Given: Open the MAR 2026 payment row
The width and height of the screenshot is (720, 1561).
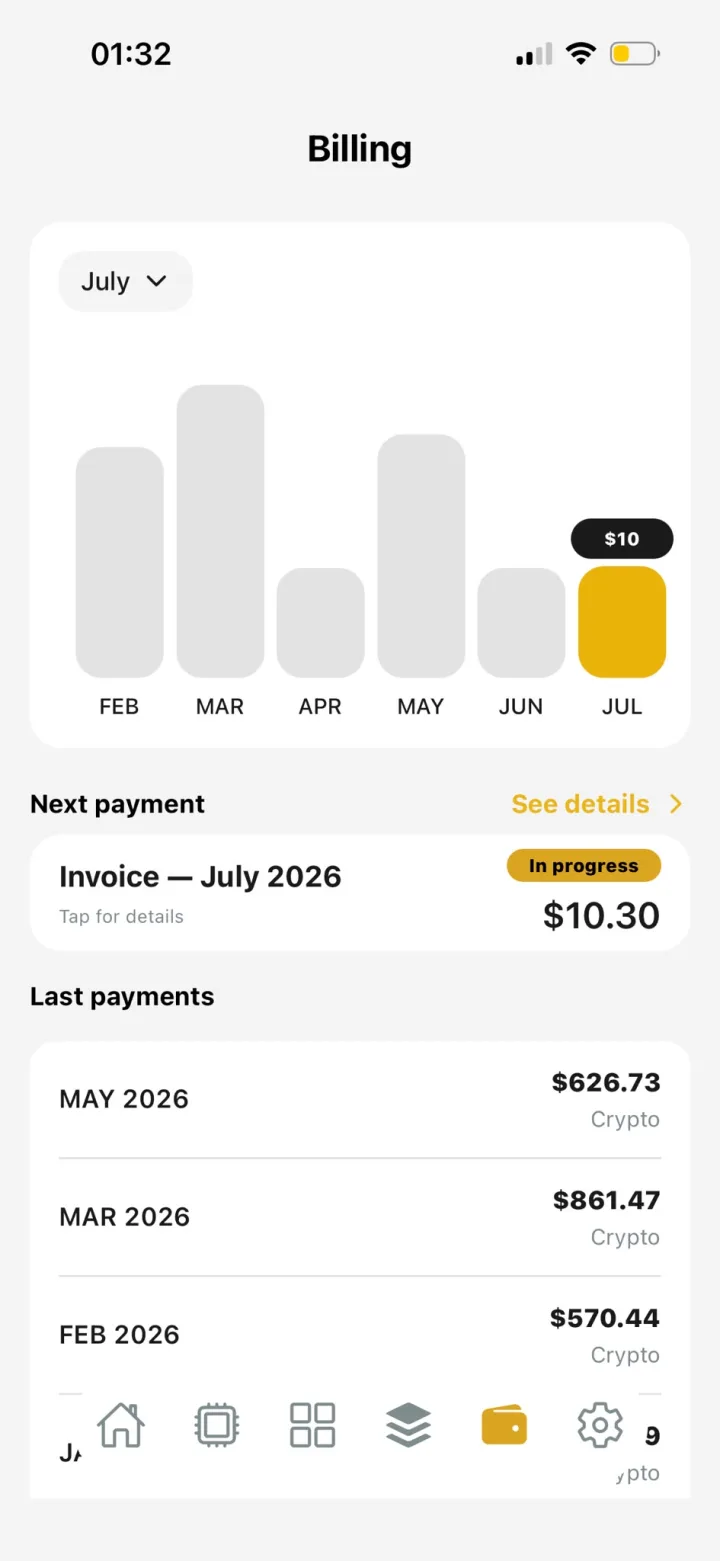Looking at the screenshot, I should (x=360, y=1217).
